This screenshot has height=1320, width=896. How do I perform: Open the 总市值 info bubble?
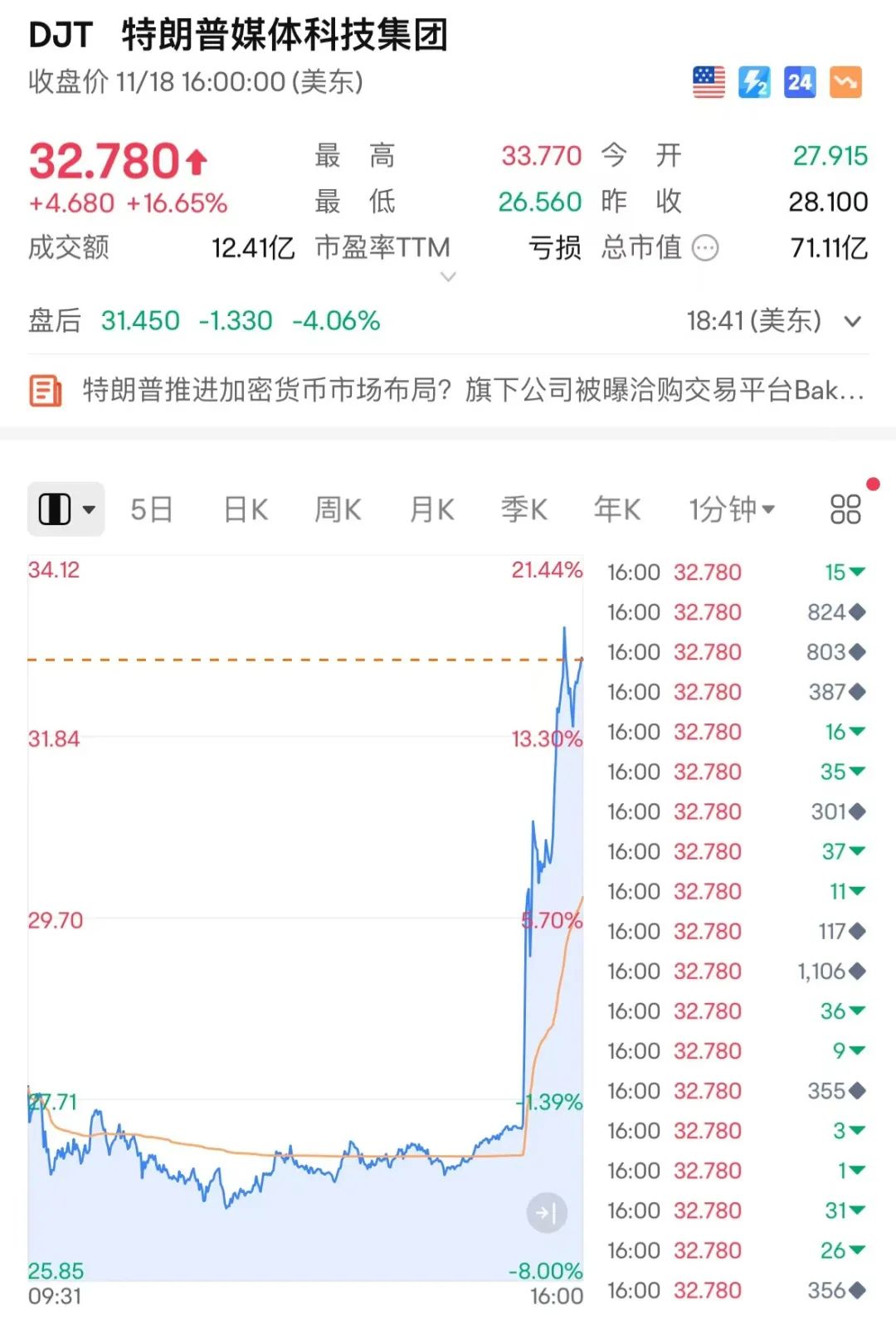705,247
